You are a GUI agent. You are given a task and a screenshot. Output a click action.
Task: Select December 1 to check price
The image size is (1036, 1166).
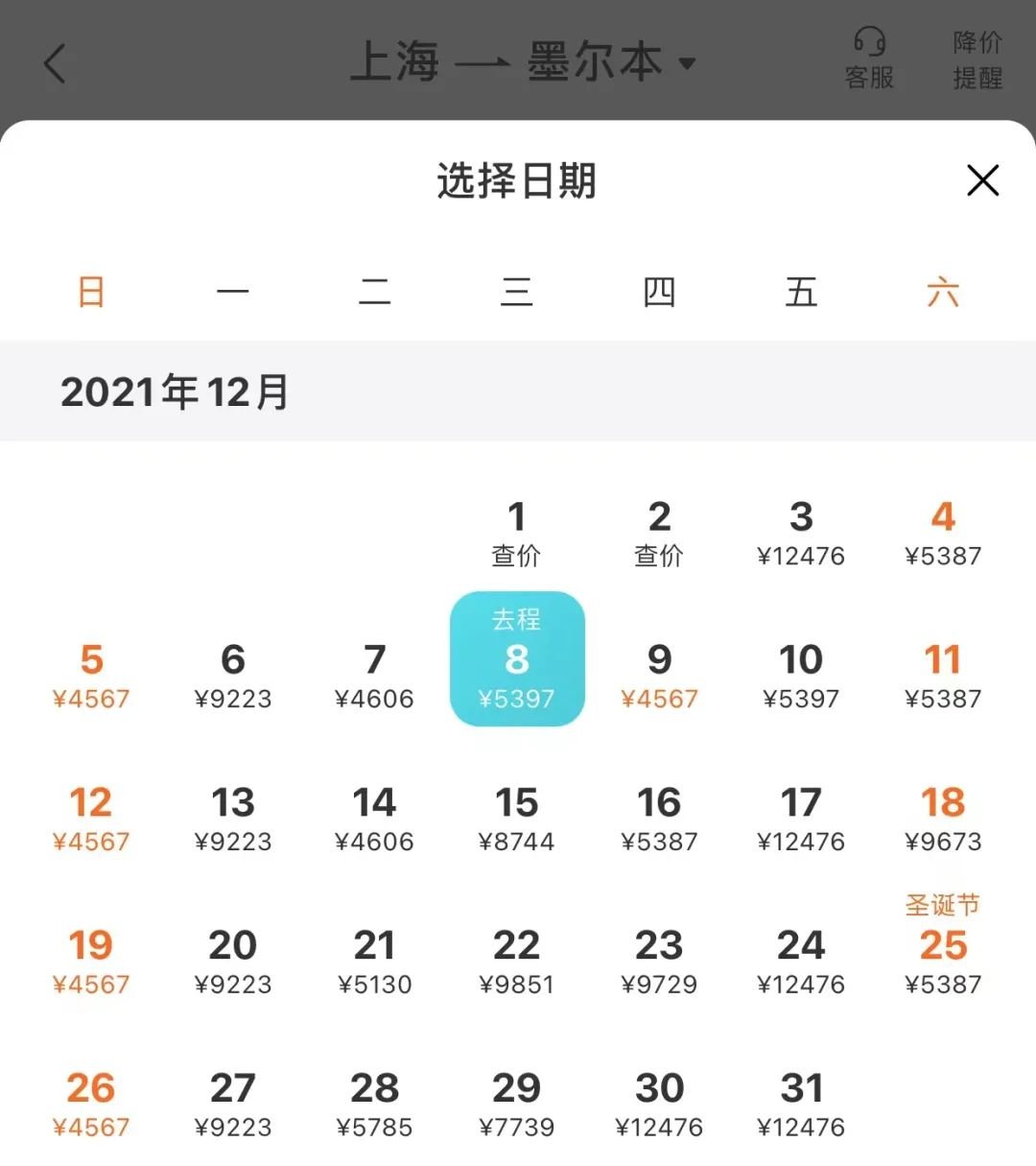516,534
